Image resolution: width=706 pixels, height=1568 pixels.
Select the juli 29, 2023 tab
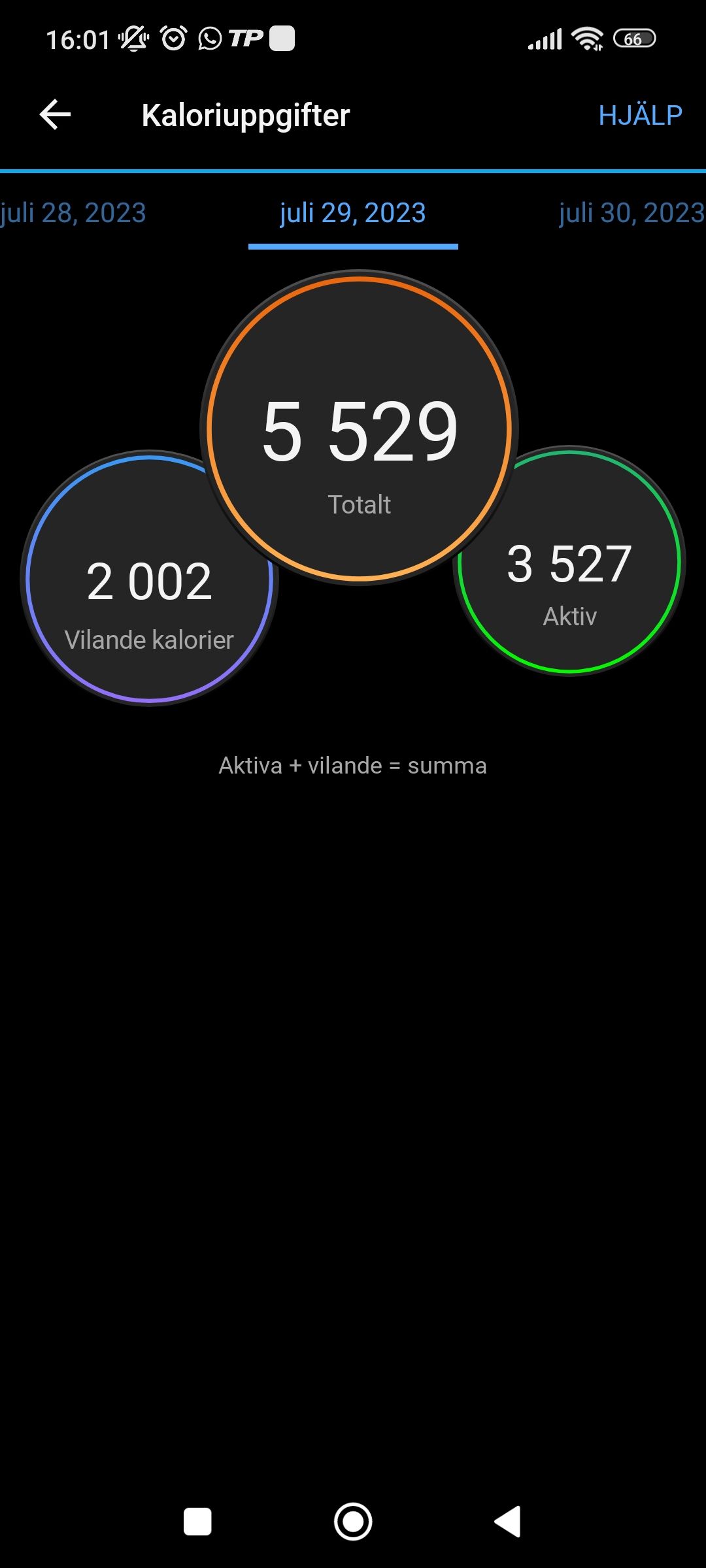pyautogui.click(x=353, y=213)
